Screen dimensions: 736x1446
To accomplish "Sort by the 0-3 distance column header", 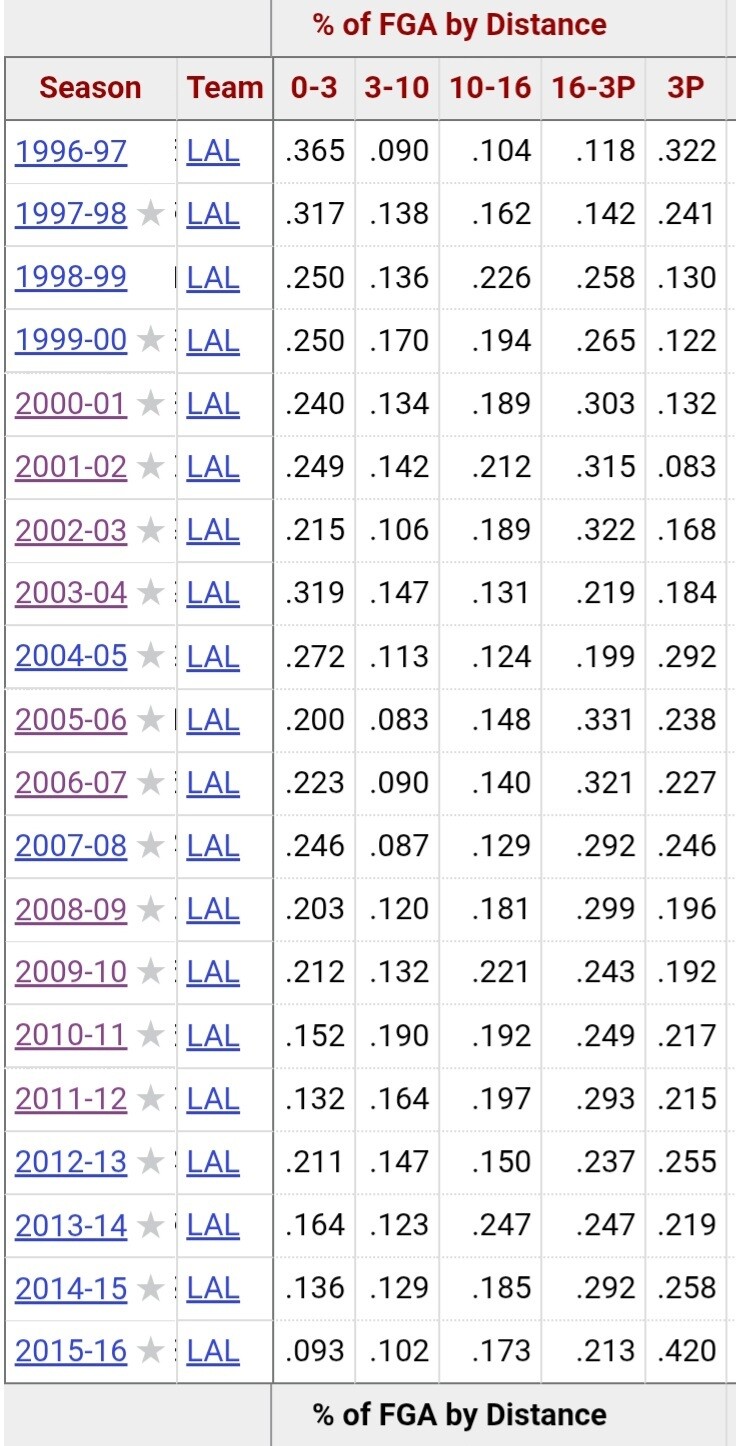I will tap(314, 88).
